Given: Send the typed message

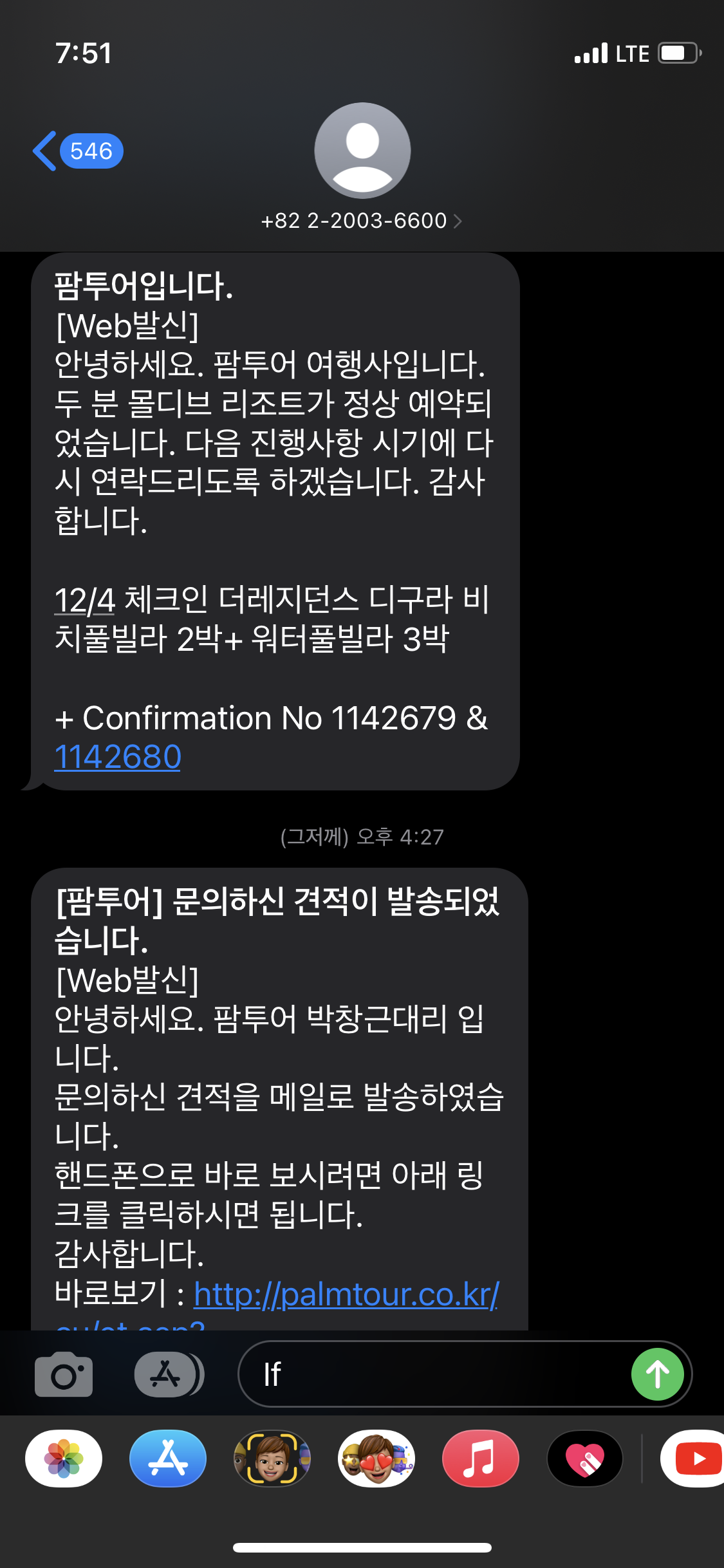Looking at the screenshot, I should coord(657,1374).
